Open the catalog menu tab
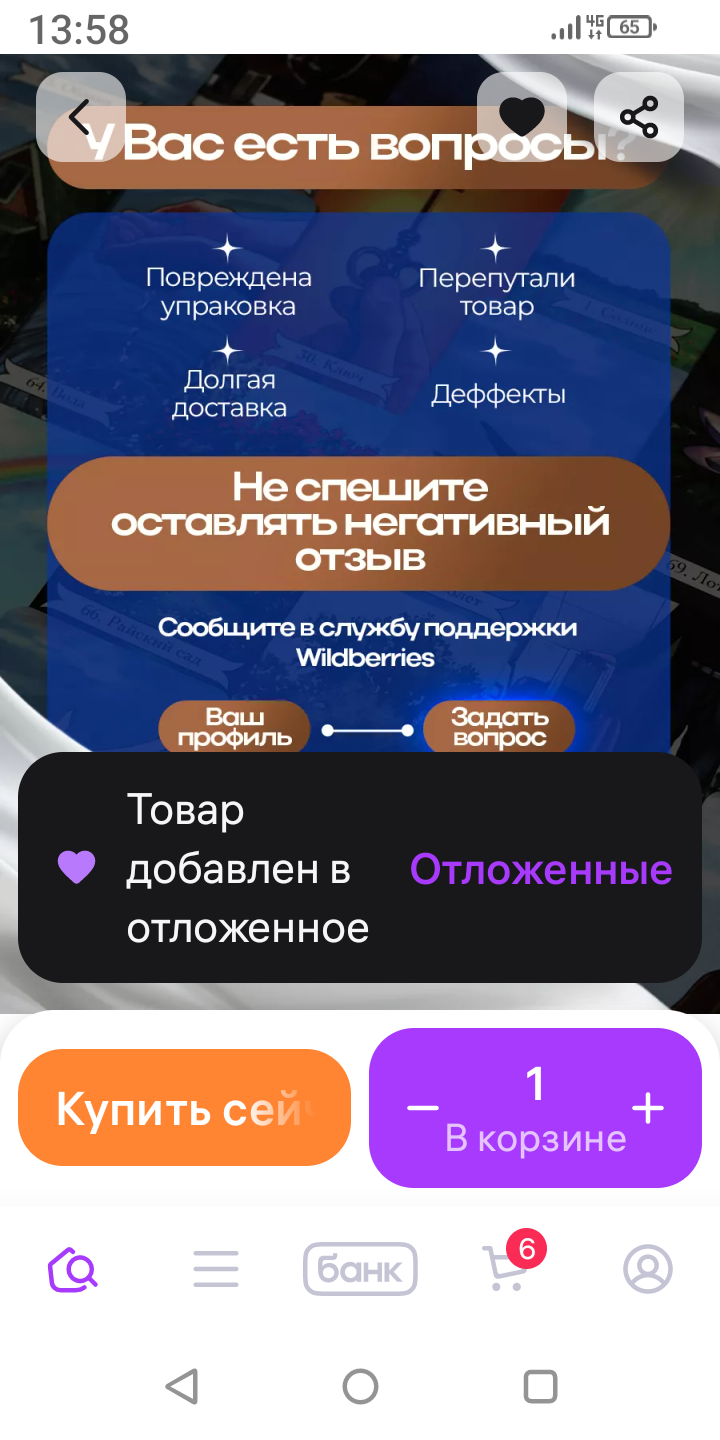The image size is (720, 1440). pos(216,1269)
